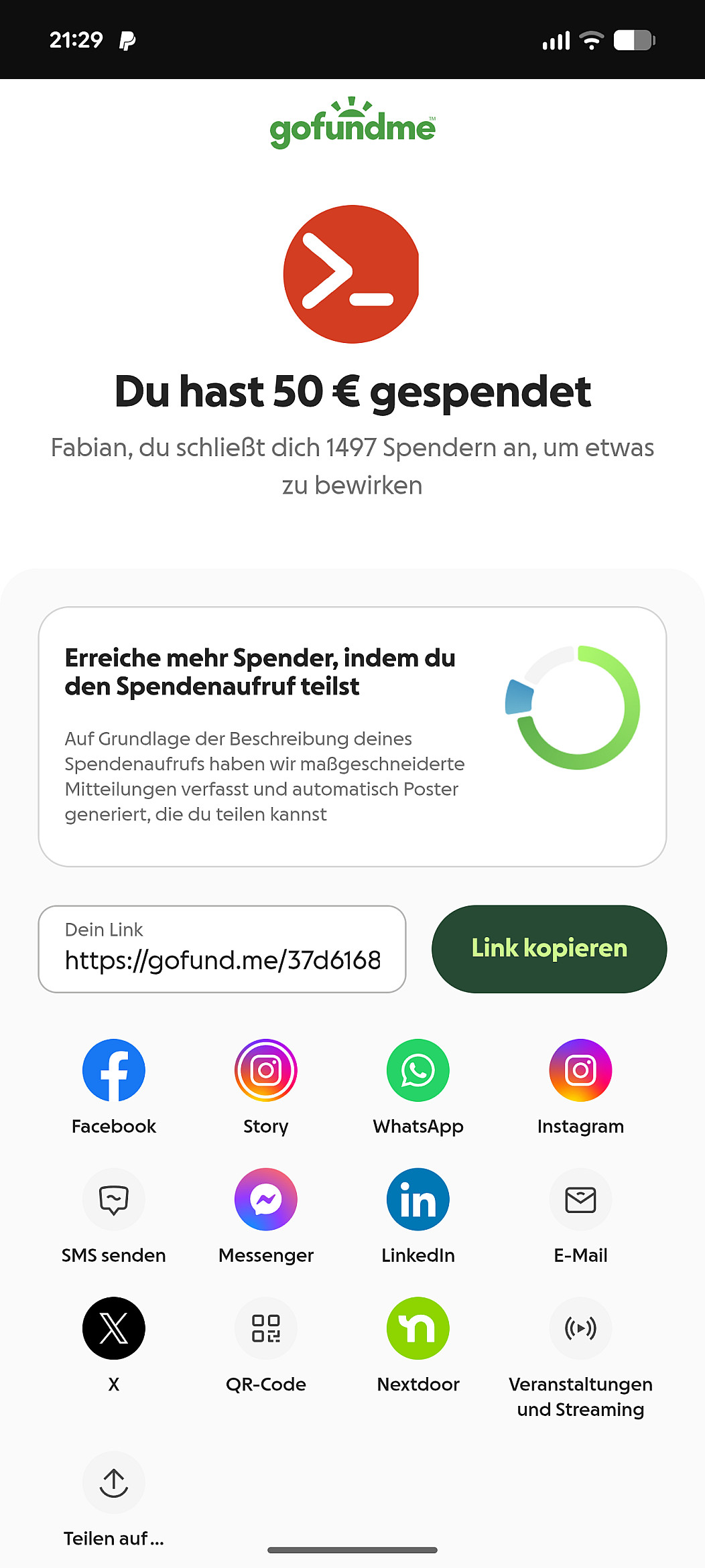
Task: Share on Nextdoor
Action: point(418,1328)
